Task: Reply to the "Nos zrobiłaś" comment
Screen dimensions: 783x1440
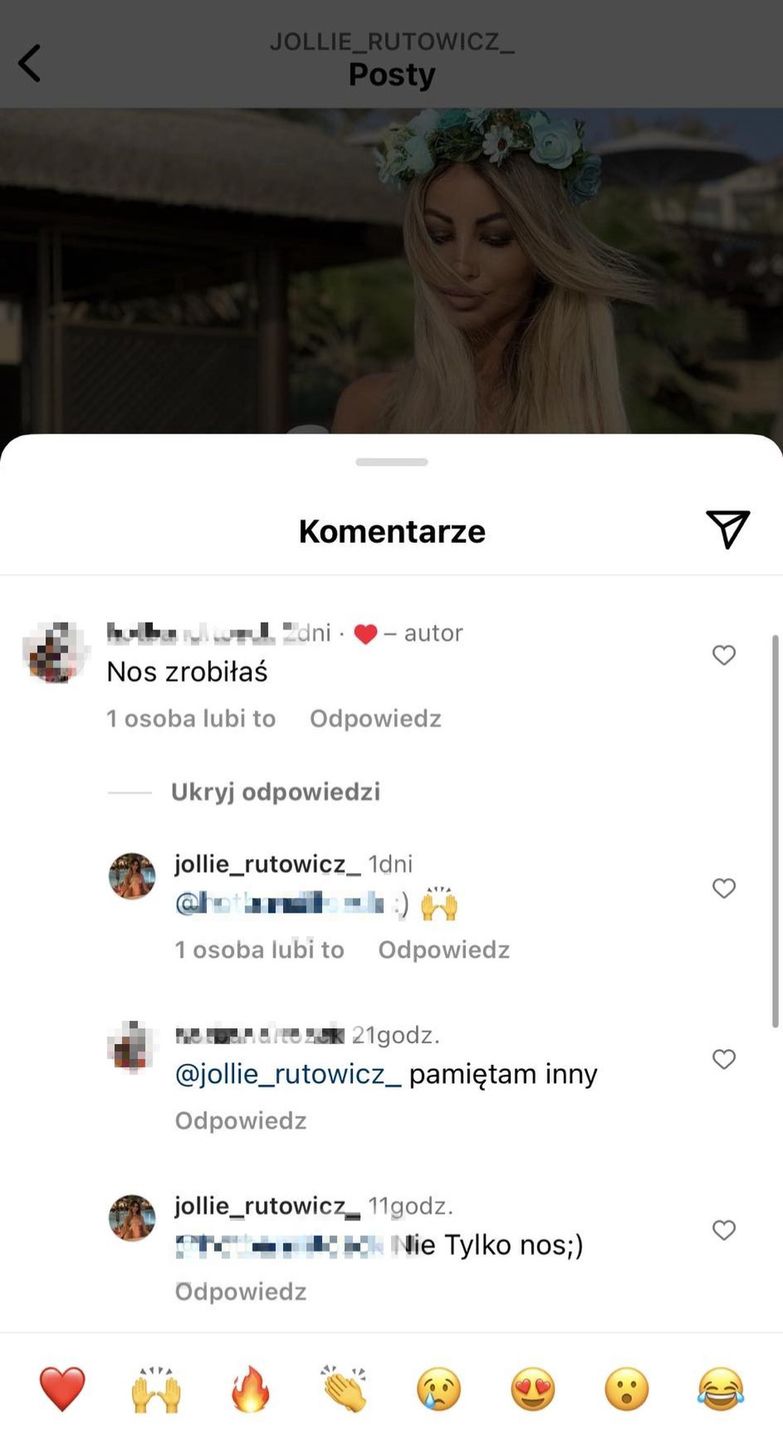Action: point(375,718)
